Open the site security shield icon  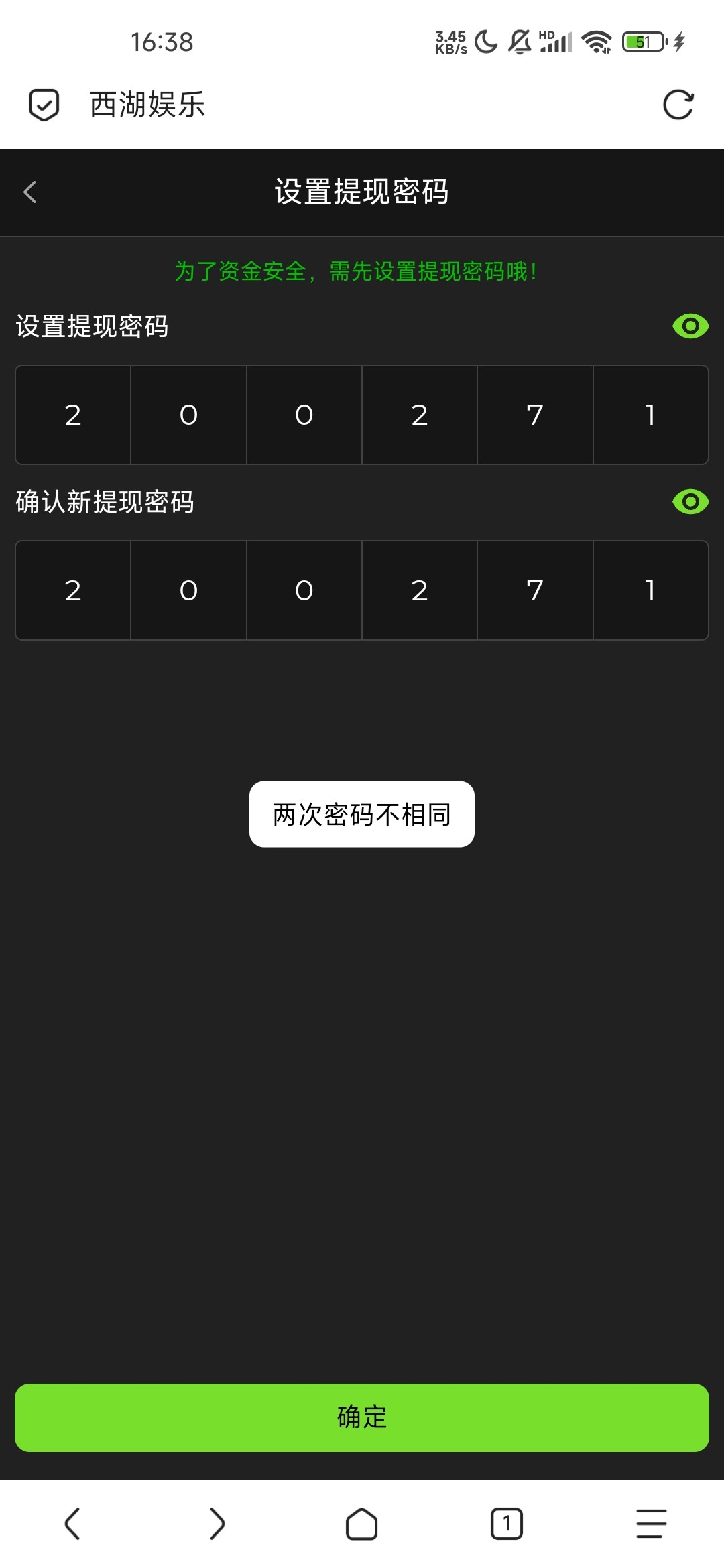click(x=44, y=105)
